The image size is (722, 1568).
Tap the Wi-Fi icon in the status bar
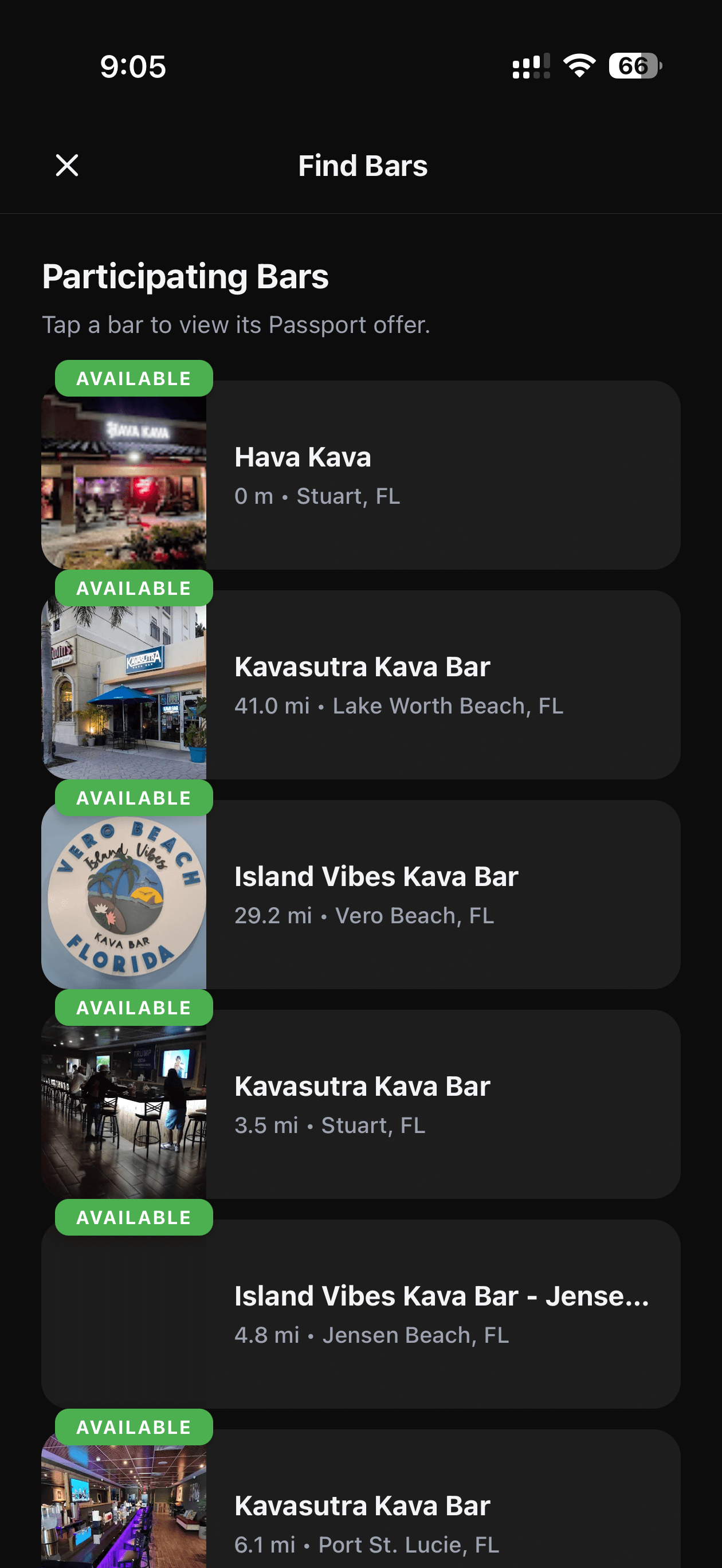(579, 67)
